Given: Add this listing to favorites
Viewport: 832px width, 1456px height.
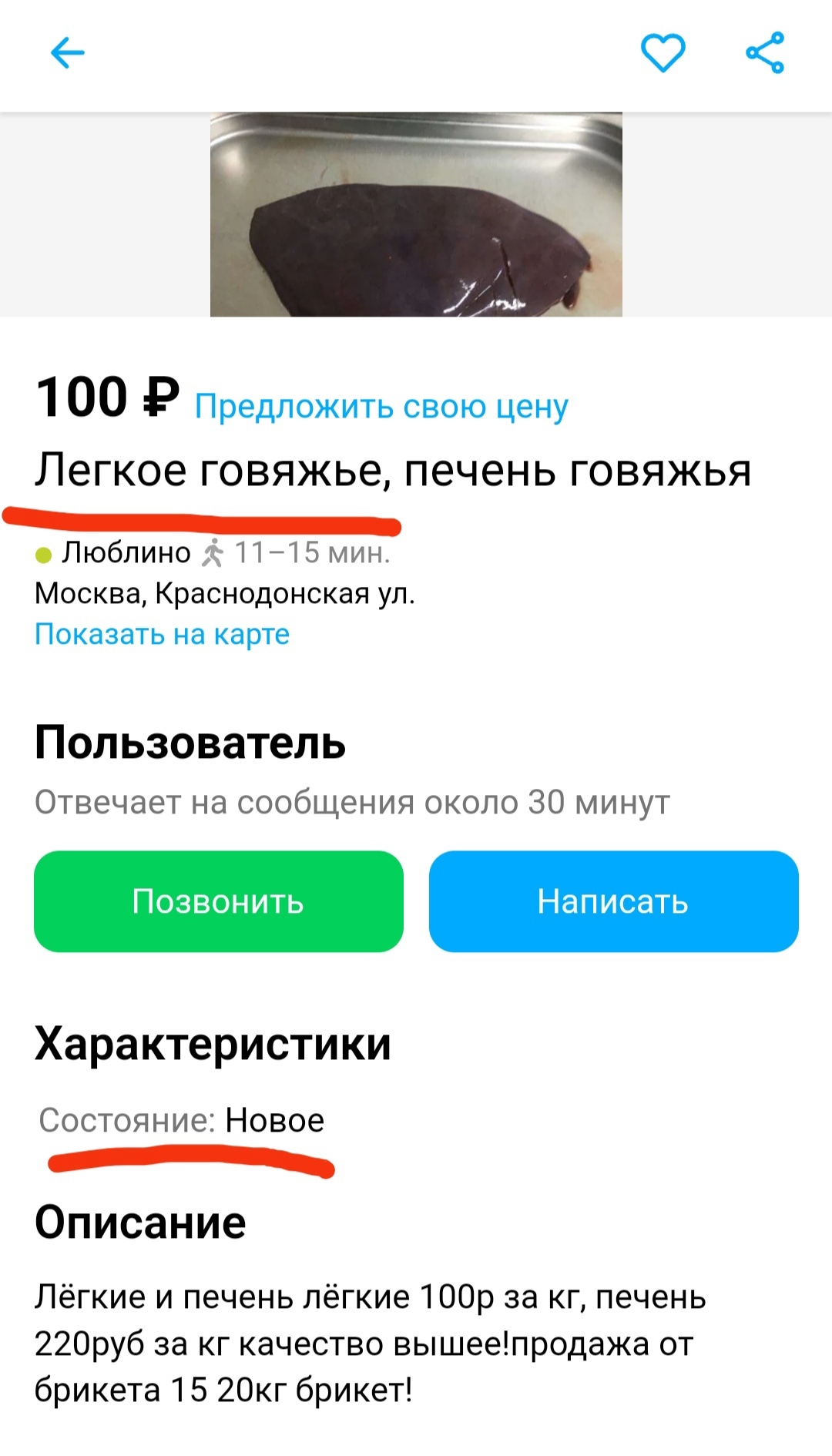Looking at the screenshot, I should point(663,53).
